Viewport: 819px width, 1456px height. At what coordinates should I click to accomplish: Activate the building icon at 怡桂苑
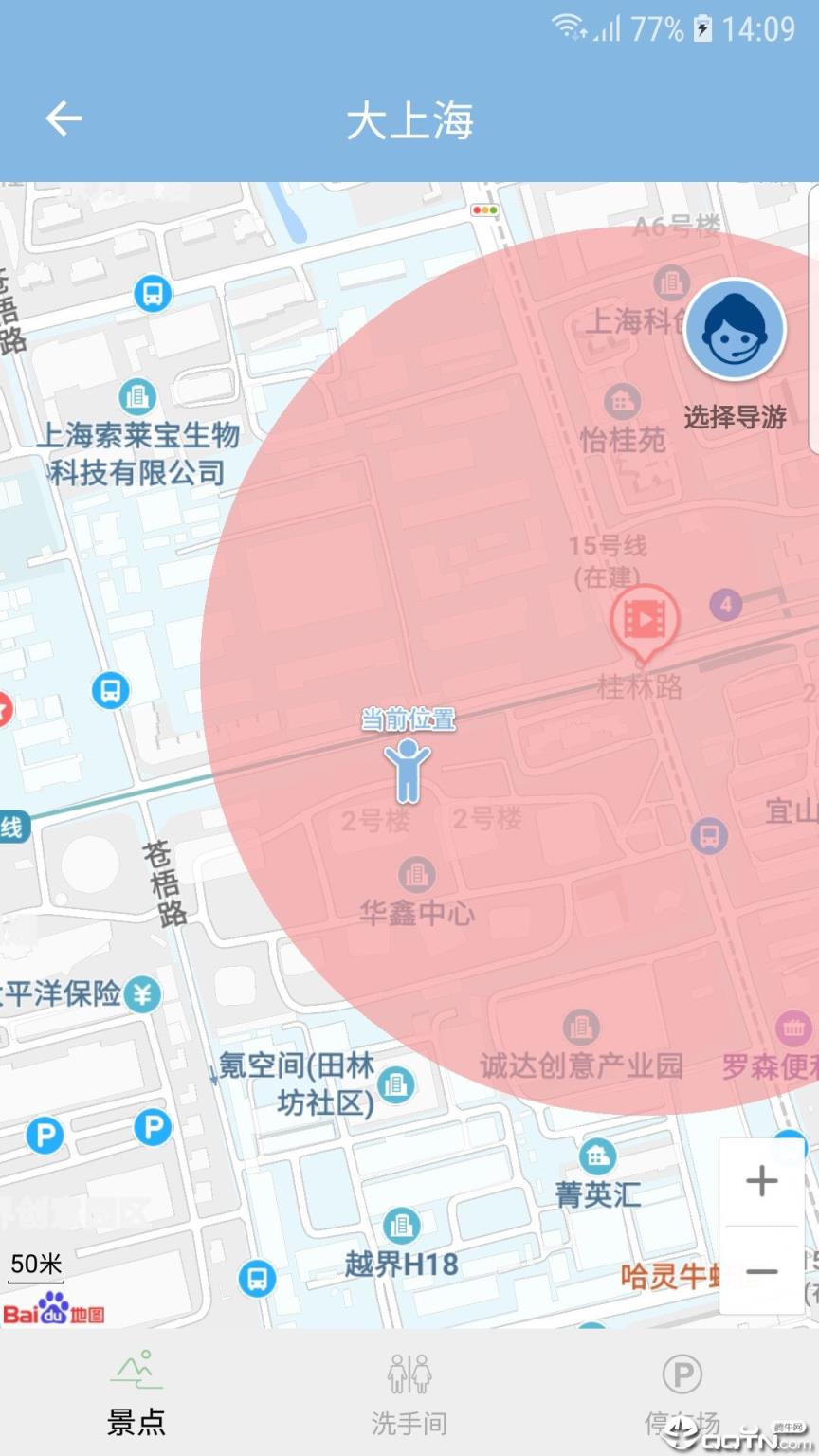click(x=623, y=402)
